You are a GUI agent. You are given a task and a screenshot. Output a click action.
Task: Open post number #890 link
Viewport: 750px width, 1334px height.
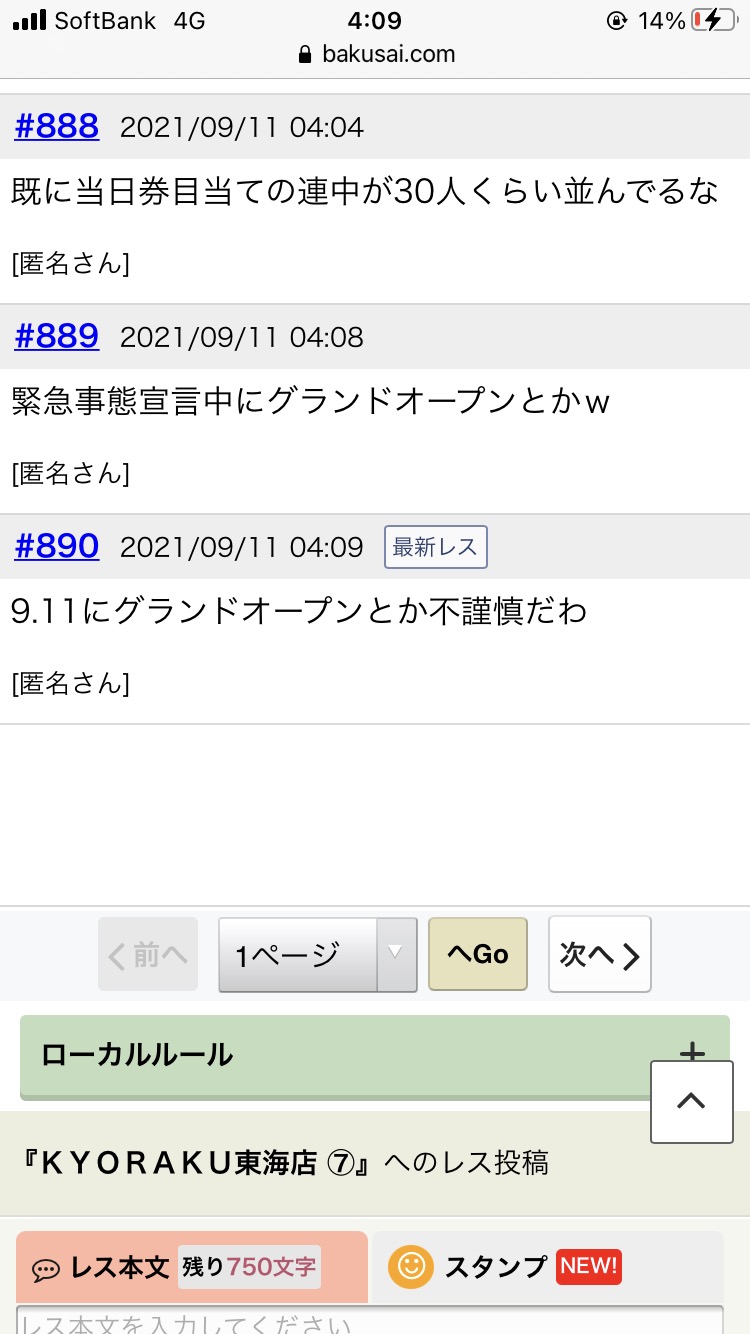pyautogui.click(x=57, y=546)
